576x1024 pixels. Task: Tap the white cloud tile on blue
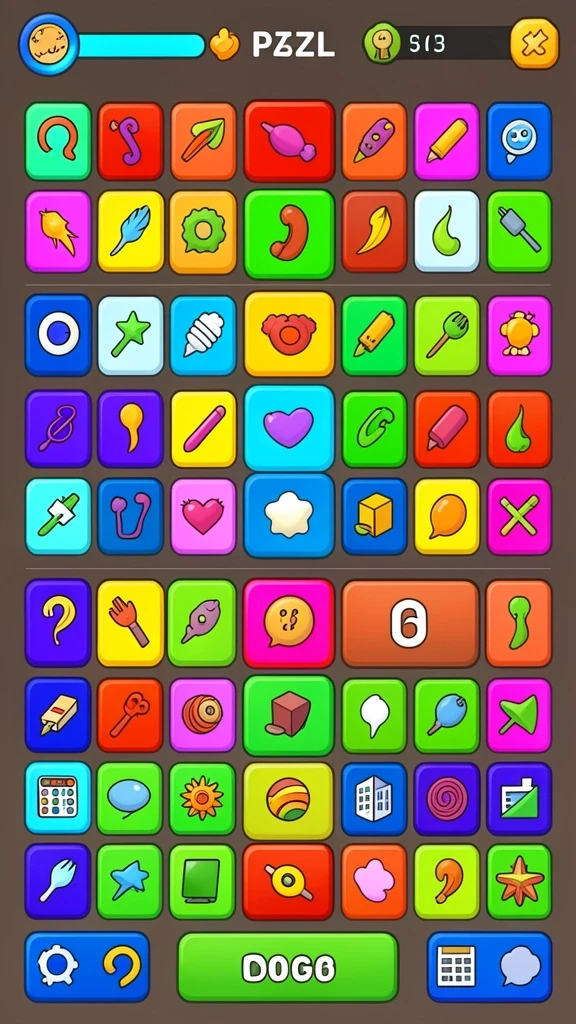point(289,515)
